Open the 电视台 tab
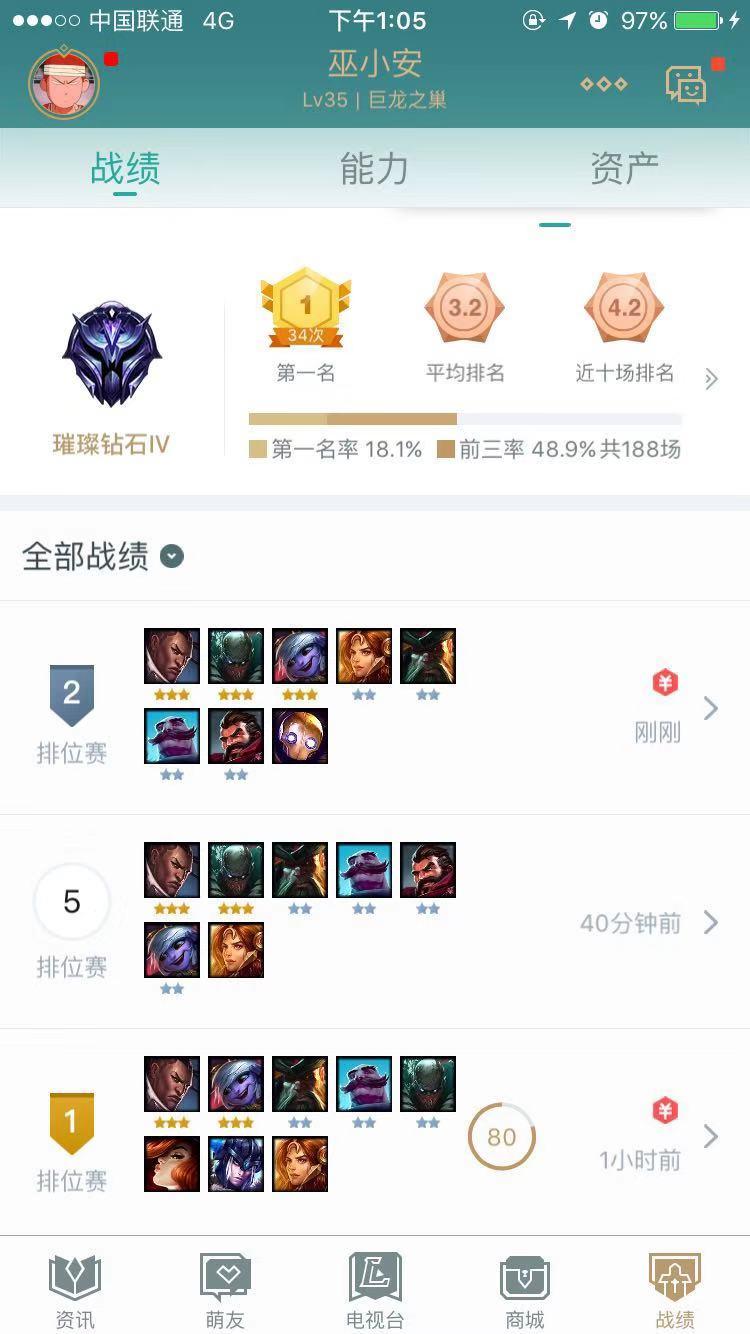Image resolution: width=750 pixels, height=1334 pixels. (375, 1290)
